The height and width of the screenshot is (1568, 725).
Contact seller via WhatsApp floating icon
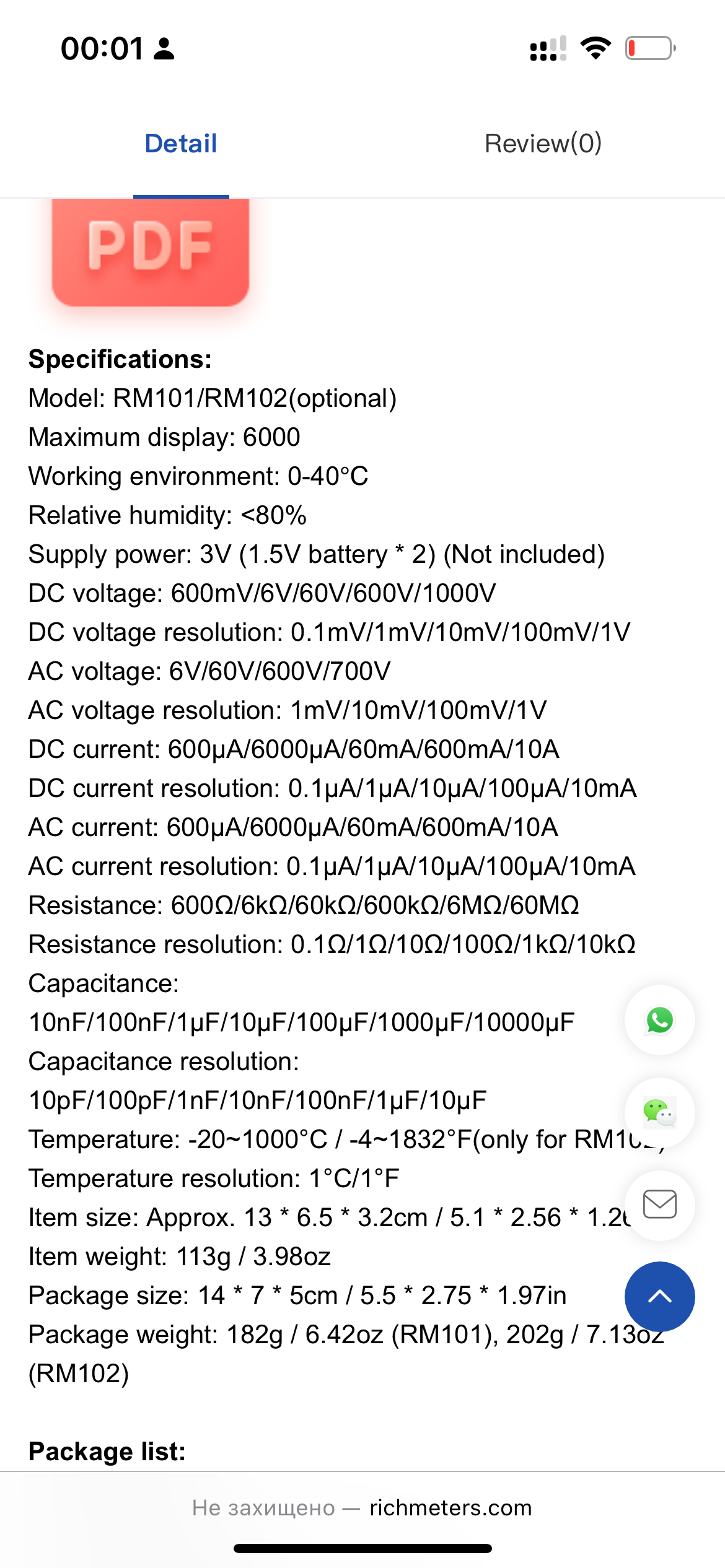pos(659,1020)
